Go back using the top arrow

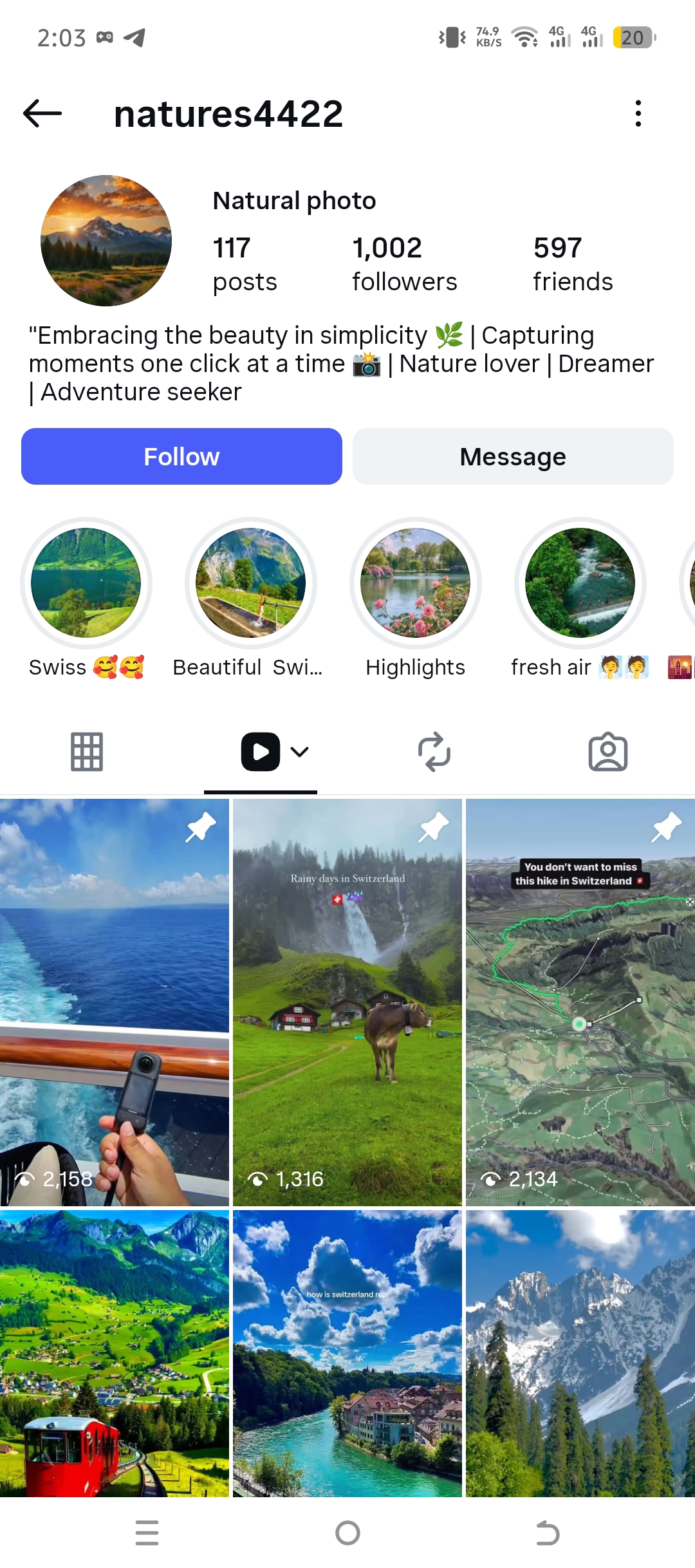tap(42, 114)
